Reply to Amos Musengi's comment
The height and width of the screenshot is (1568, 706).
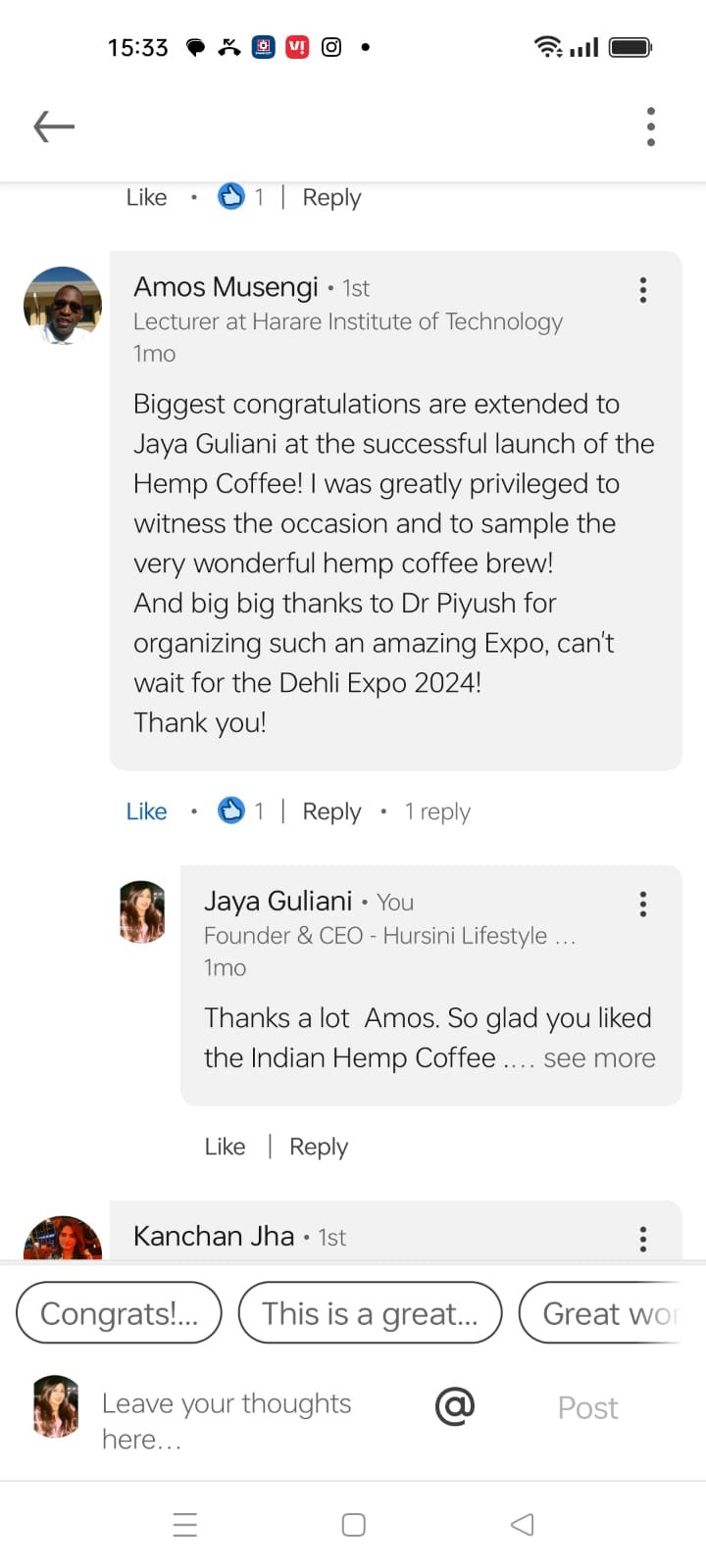(331, 811)
